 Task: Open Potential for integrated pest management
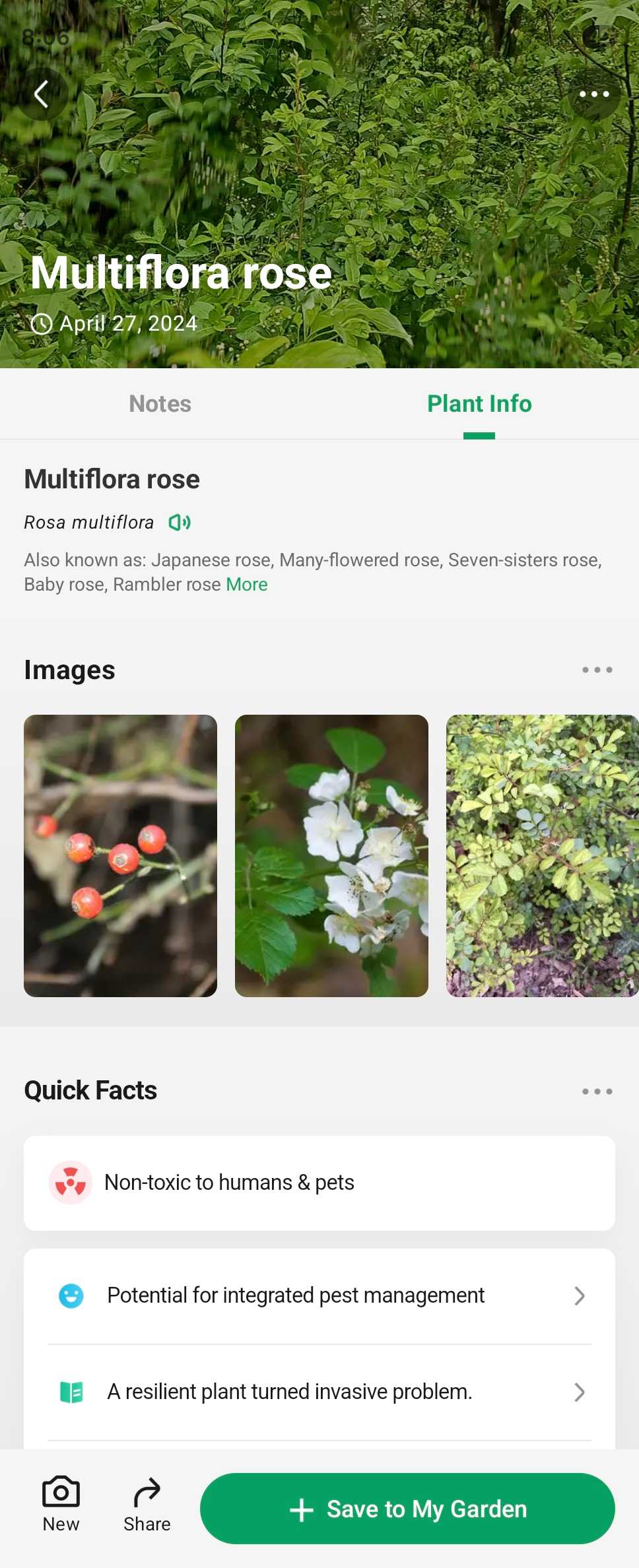pos(319,1295)
